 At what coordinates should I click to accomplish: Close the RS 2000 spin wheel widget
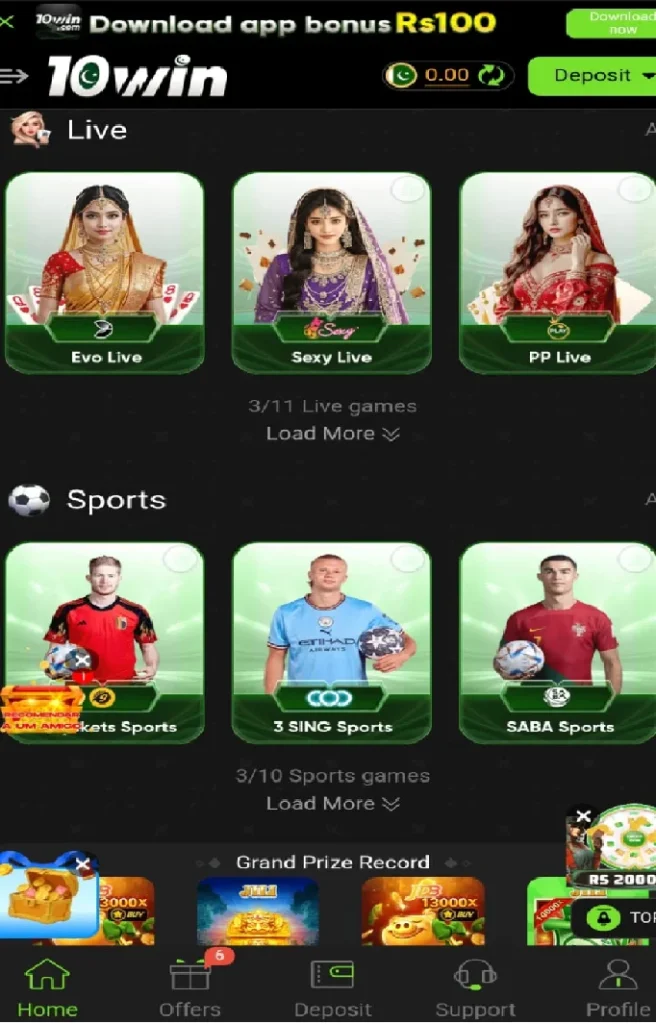[x=584, y=816]
